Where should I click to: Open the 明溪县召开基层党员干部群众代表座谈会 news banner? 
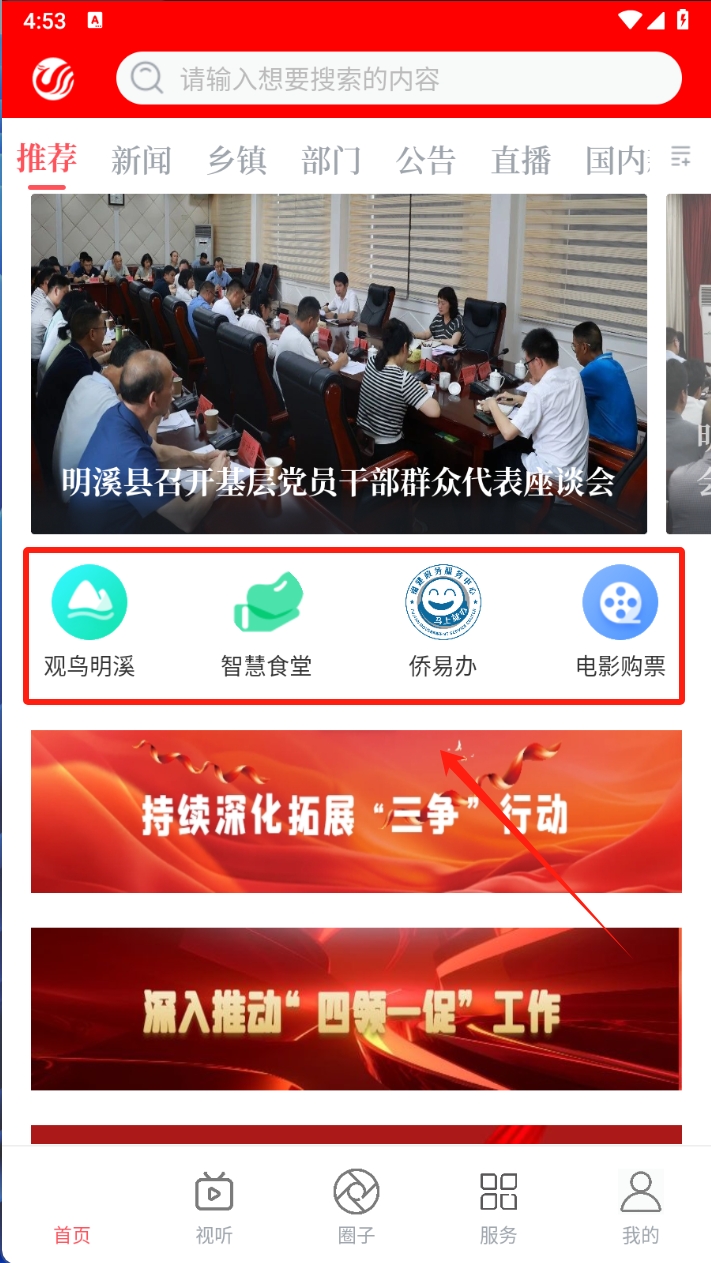[x=338, y=364]
